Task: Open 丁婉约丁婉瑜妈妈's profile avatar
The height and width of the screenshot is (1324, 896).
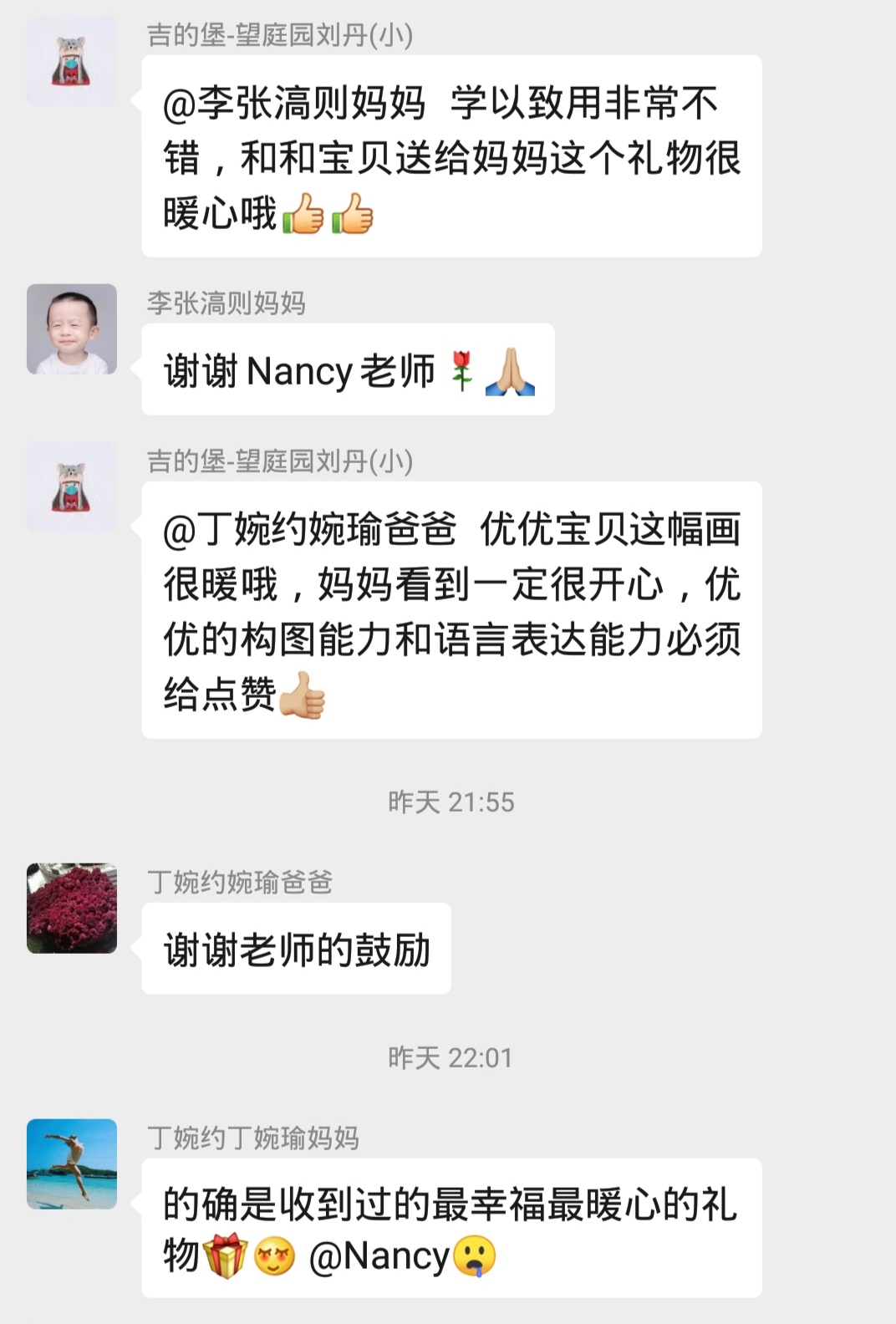Action: pos(72,1164)
